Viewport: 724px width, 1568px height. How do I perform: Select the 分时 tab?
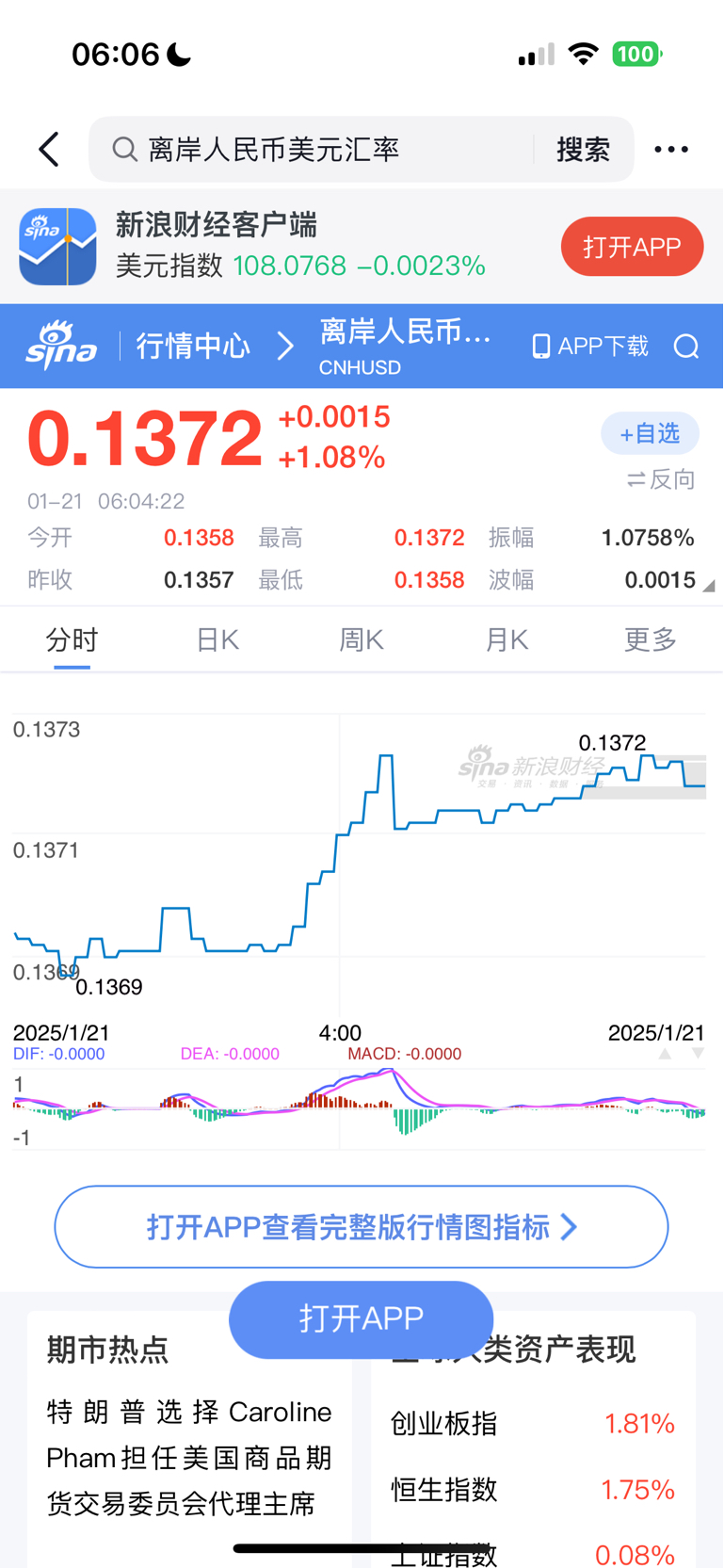(72, 640)
